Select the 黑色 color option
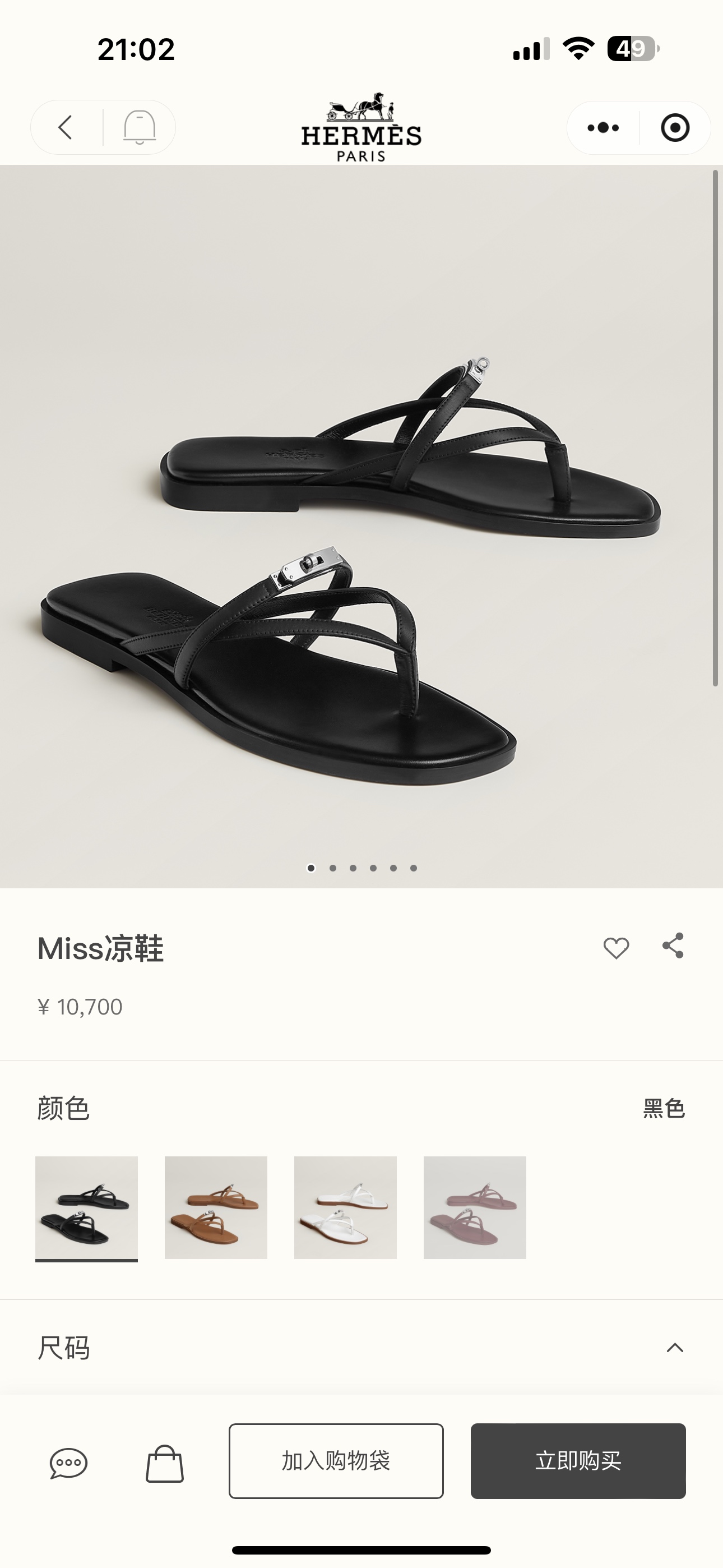Screen dimensions: 723x1568 tap(86, 1207)
